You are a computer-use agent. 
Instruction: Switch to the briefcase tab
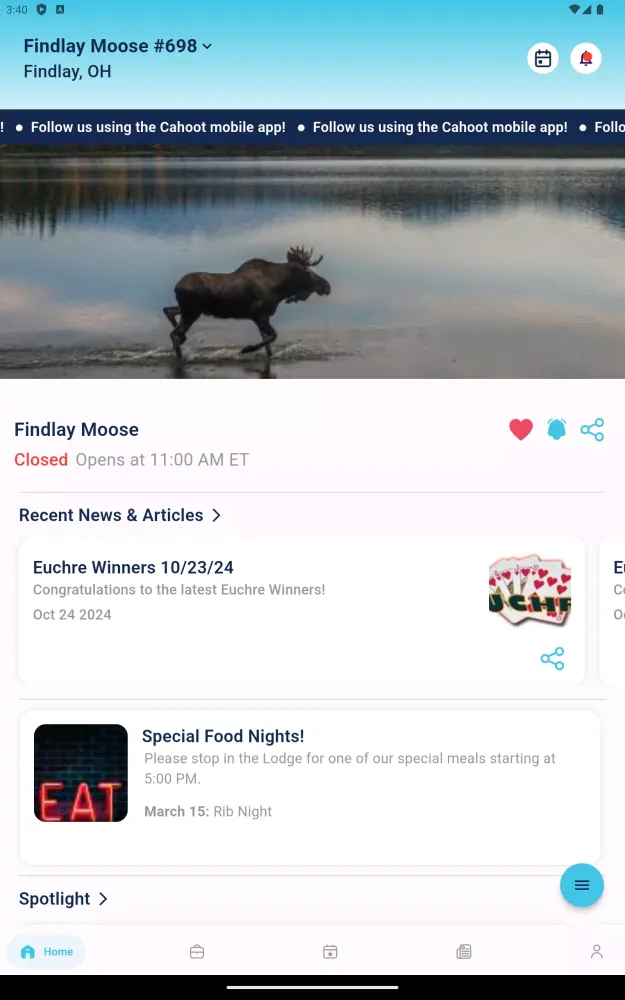[x=197, y=952]
